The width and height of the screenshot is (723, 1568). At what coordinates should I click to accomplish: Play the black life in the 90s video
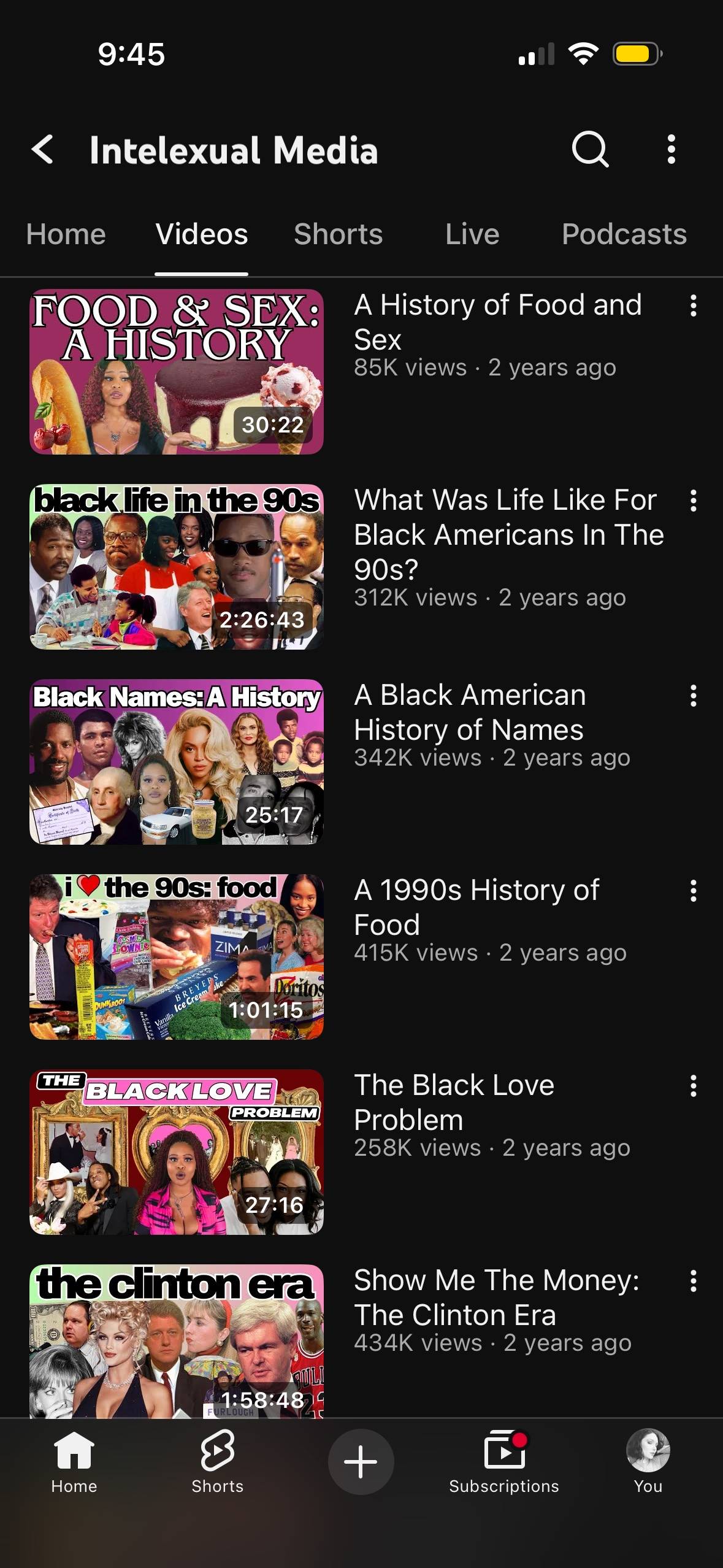(x=177, y=567)
